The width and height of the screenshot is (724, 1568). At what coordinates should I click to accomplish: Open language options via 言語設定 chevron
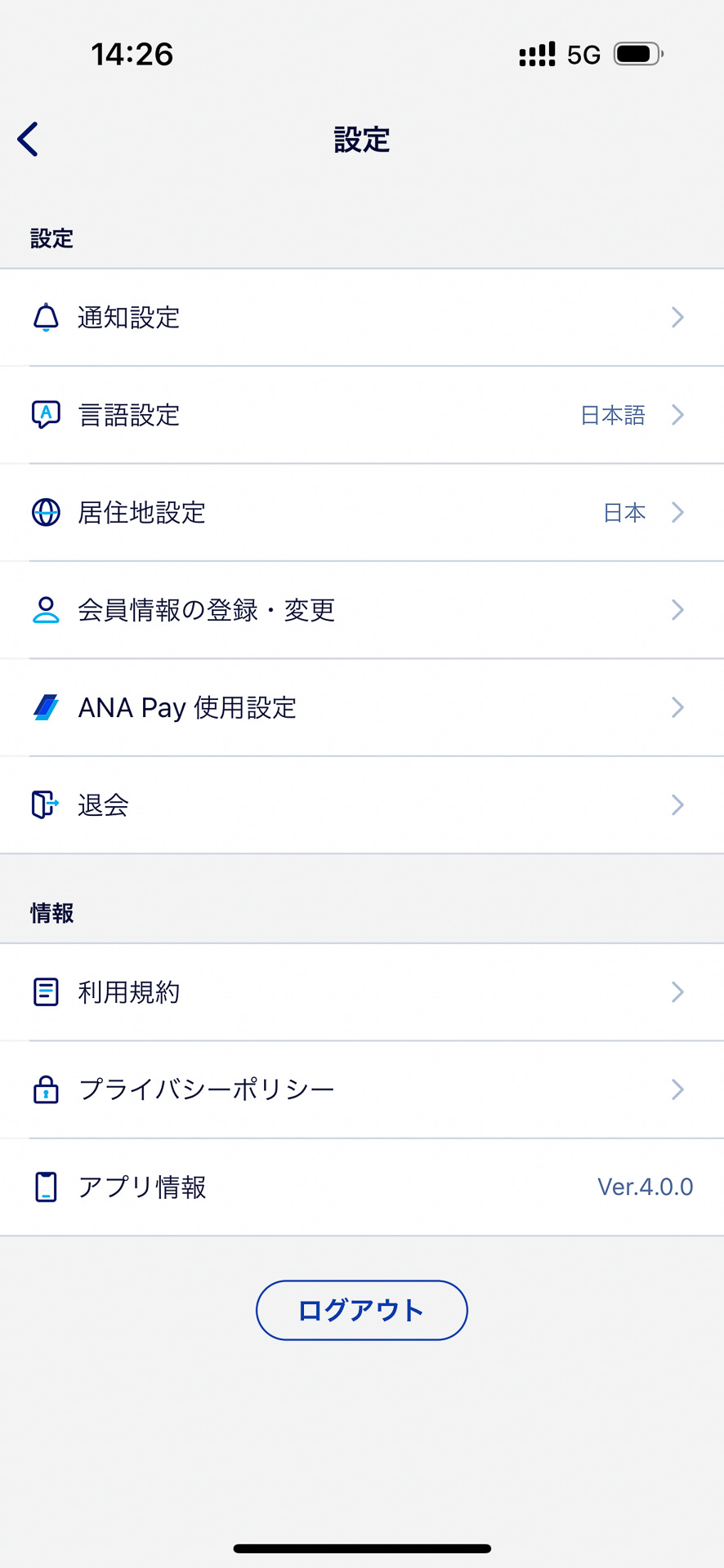click(677, 415)
